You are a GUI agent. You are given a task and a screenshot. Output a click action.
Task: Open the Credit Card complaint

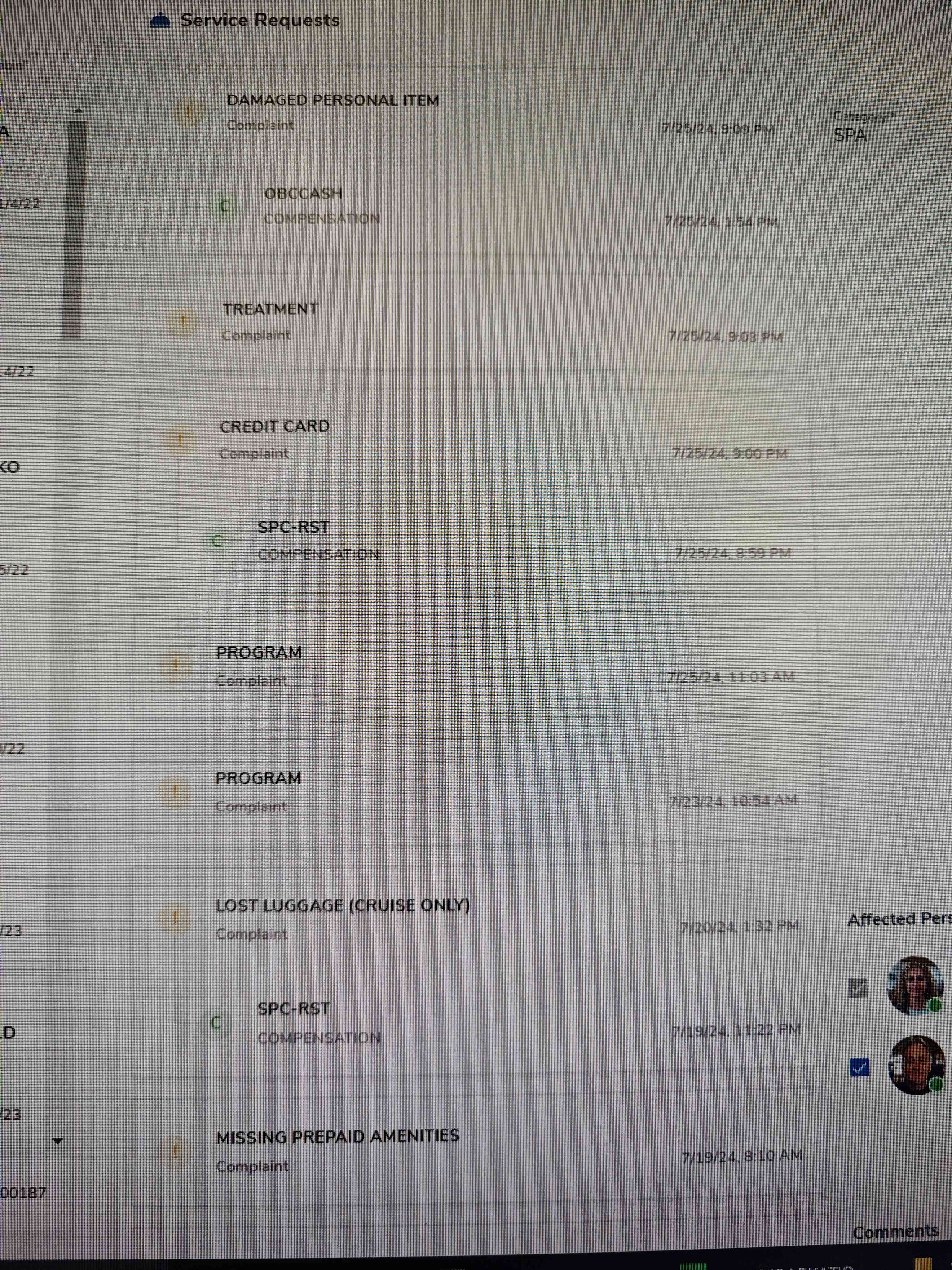275,427
